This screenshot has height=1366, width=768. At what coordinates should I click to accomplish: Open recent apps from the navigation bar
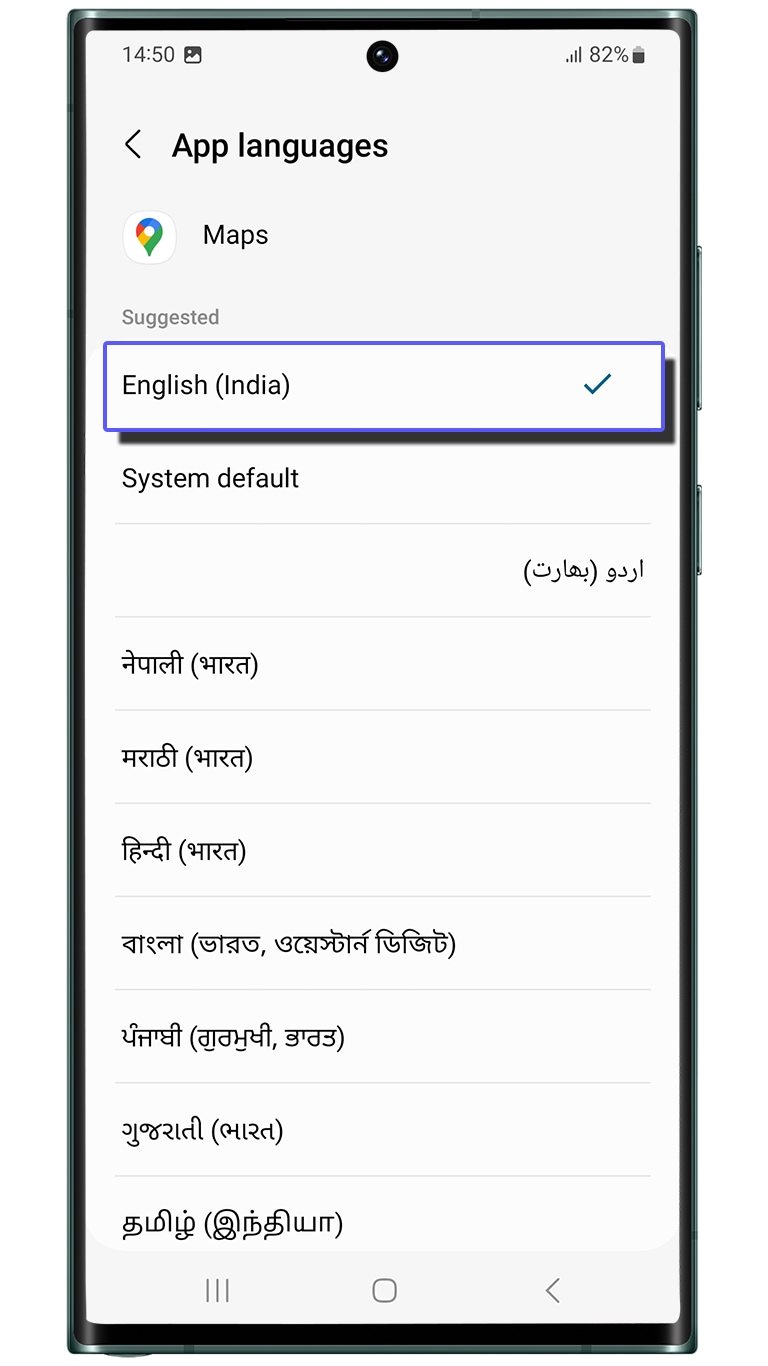(x=217, y=1290)
